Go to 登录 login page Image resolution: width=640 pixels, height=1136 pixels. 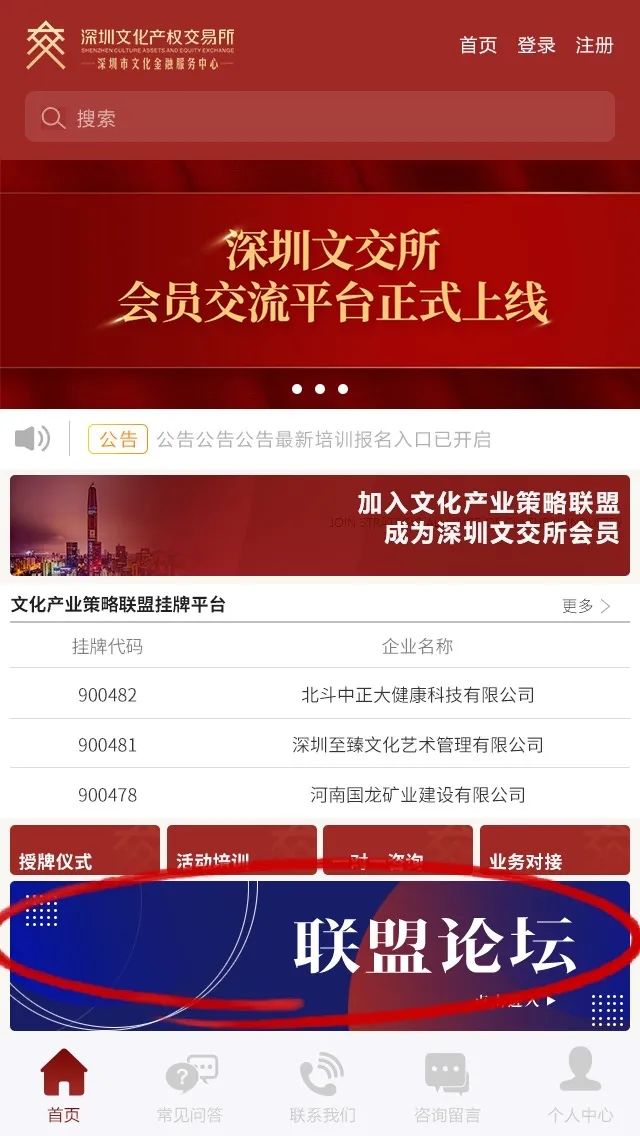tap(536, 45)
